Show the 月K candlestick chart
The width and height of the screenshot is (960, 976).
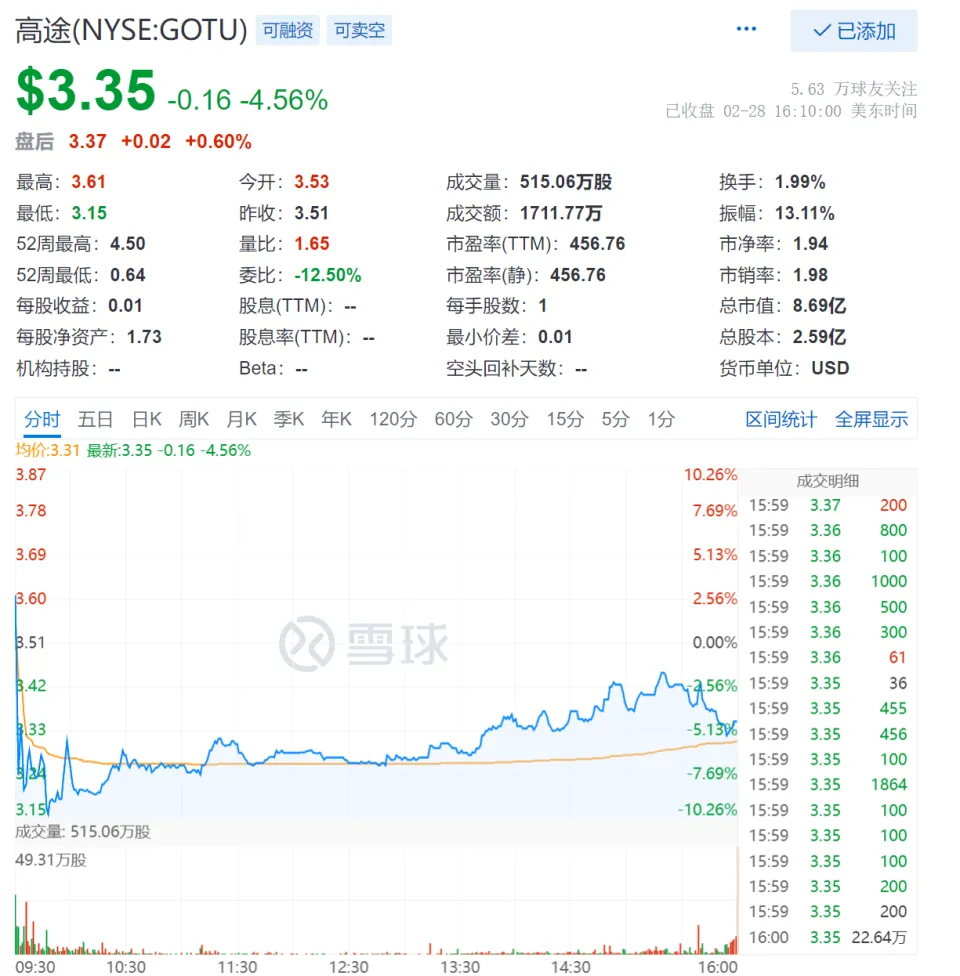(241, 420)
